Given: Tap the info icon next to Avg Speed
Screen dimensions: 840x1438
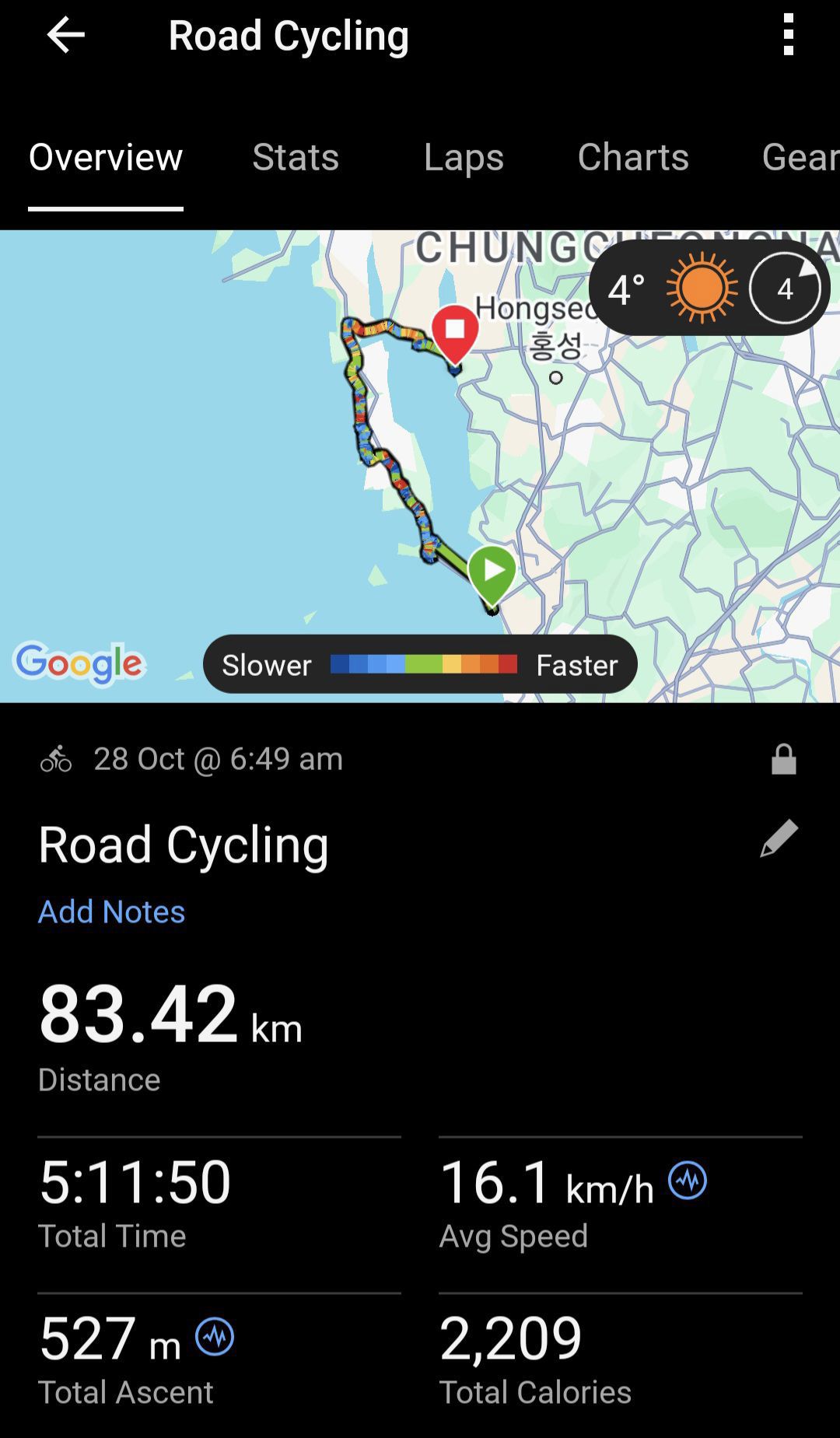Looking at the screenshot, I should click(x=688, y=1181).
